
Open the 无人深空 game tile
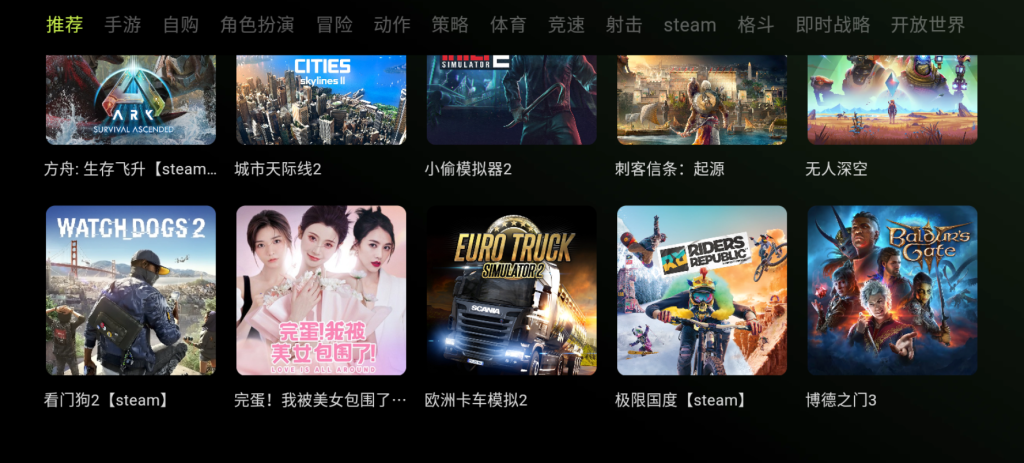coord(892,100)
